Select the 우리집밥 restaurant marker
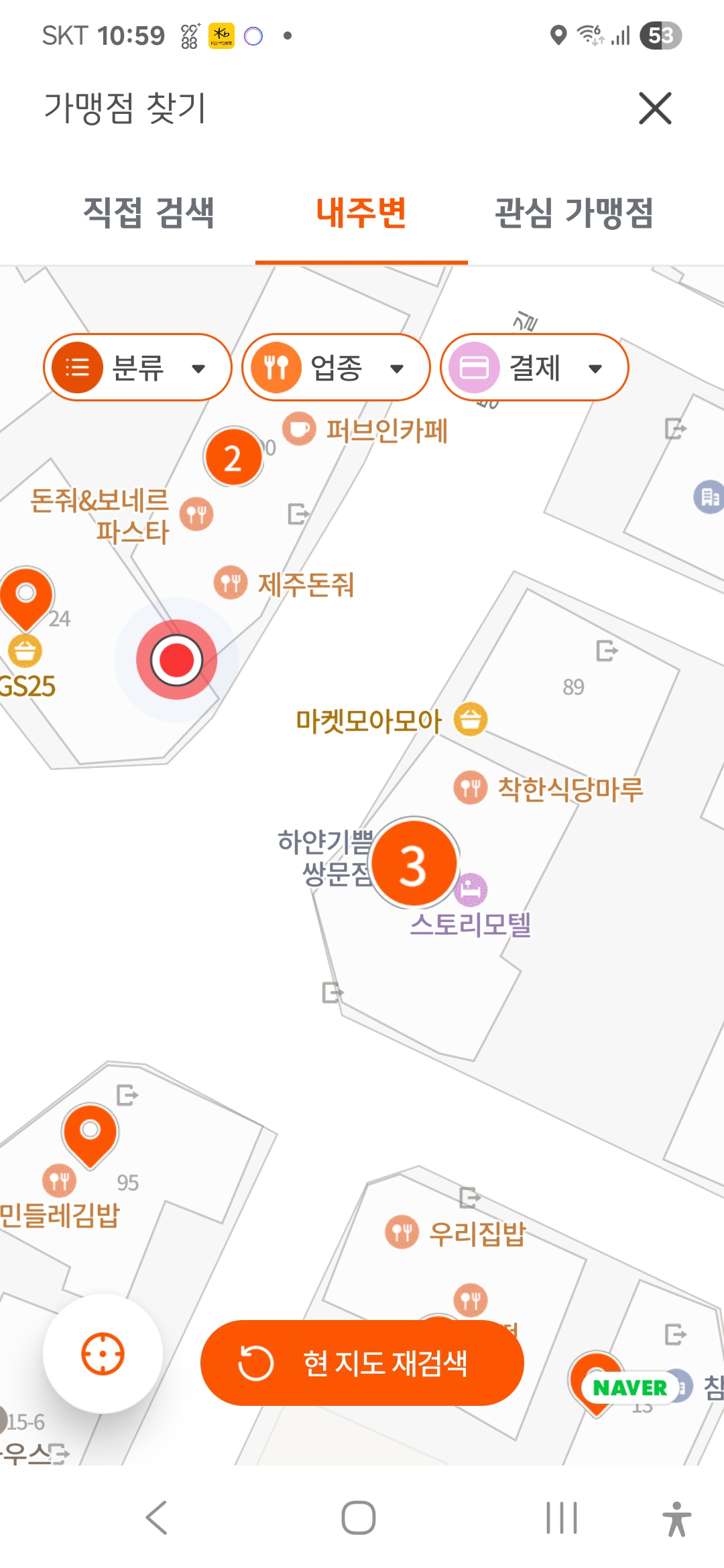The height and width of the screenshot is (1568, 724). point(402,1232)
